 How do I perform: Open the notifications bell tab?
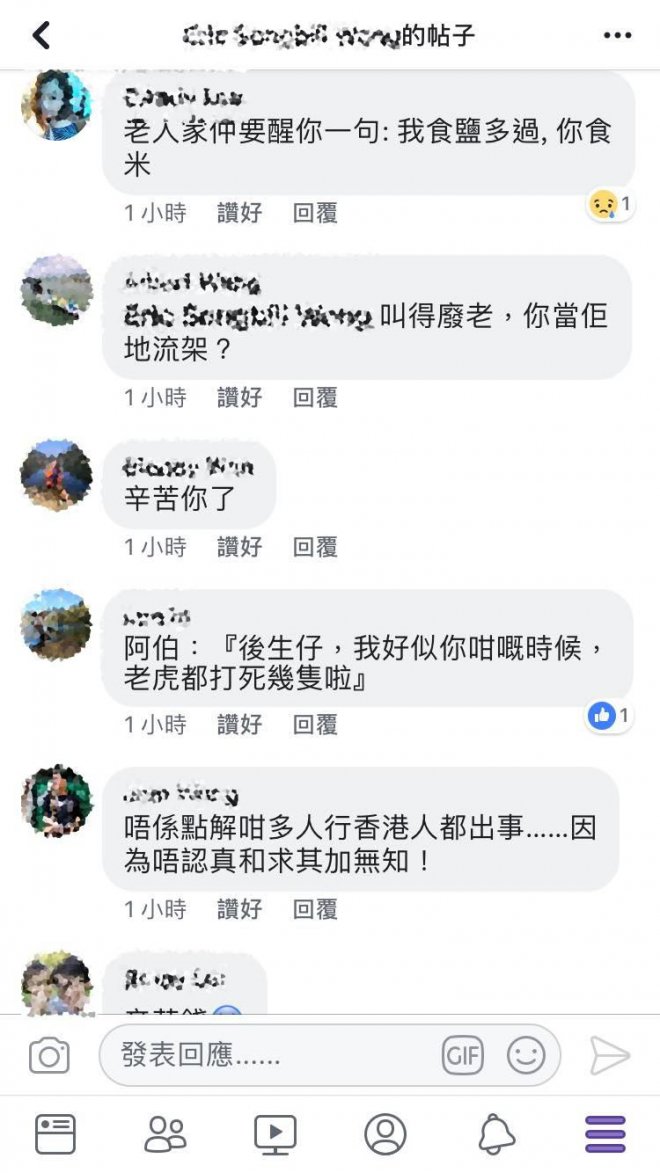pos(496,1134)
